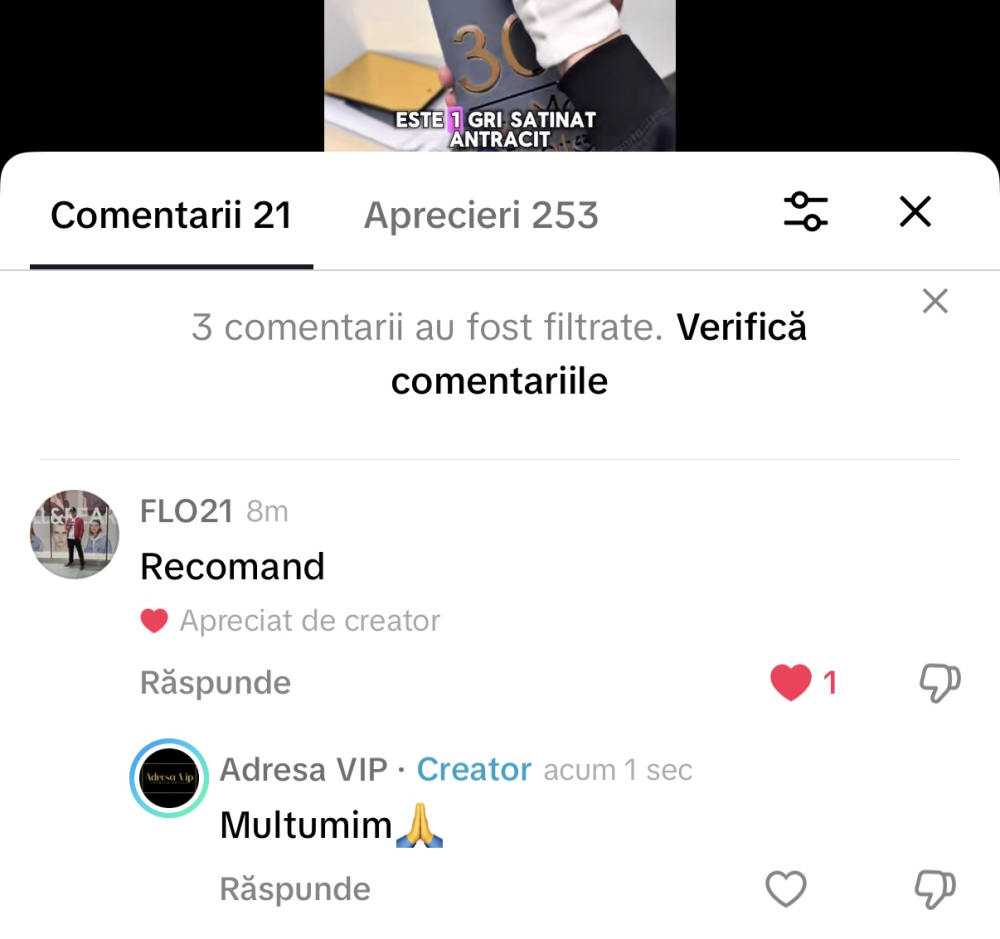The height and width of the screenshot is (939, 1000).
Task: Dismiss the filtered comments notice
Action: click(x=934, y=301)
